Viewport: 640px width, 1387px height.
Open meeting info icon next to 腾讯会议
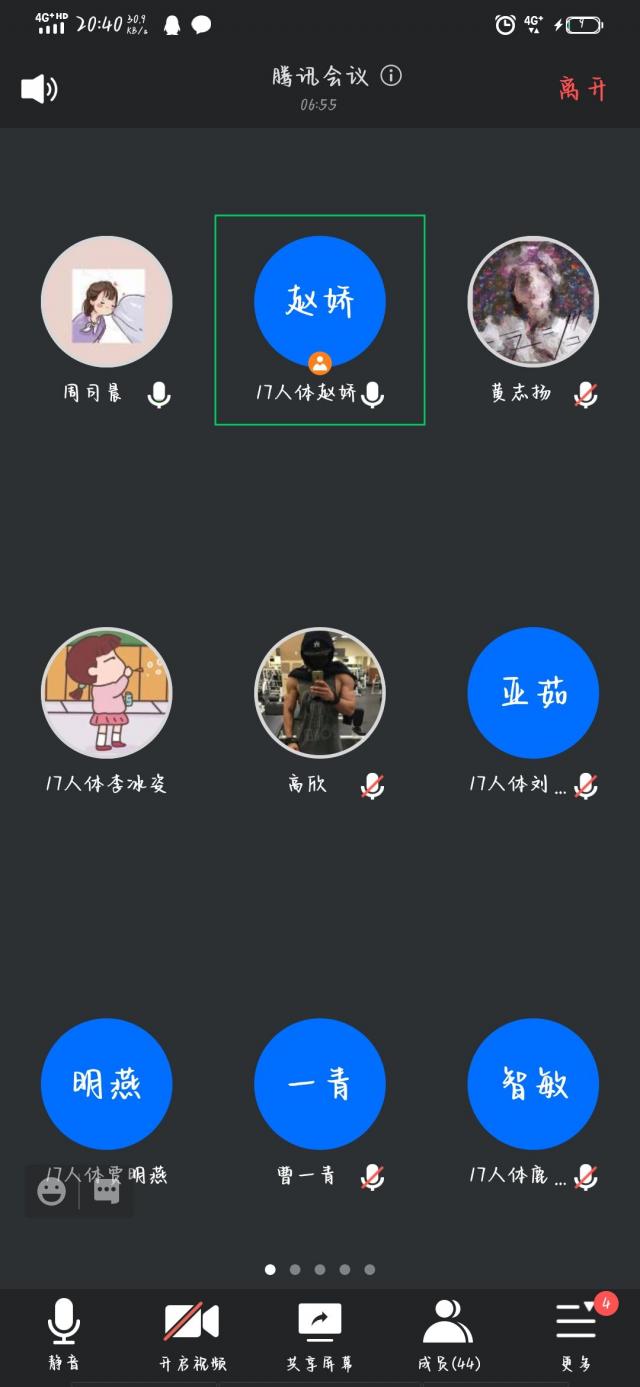click(x=391, y=76)
